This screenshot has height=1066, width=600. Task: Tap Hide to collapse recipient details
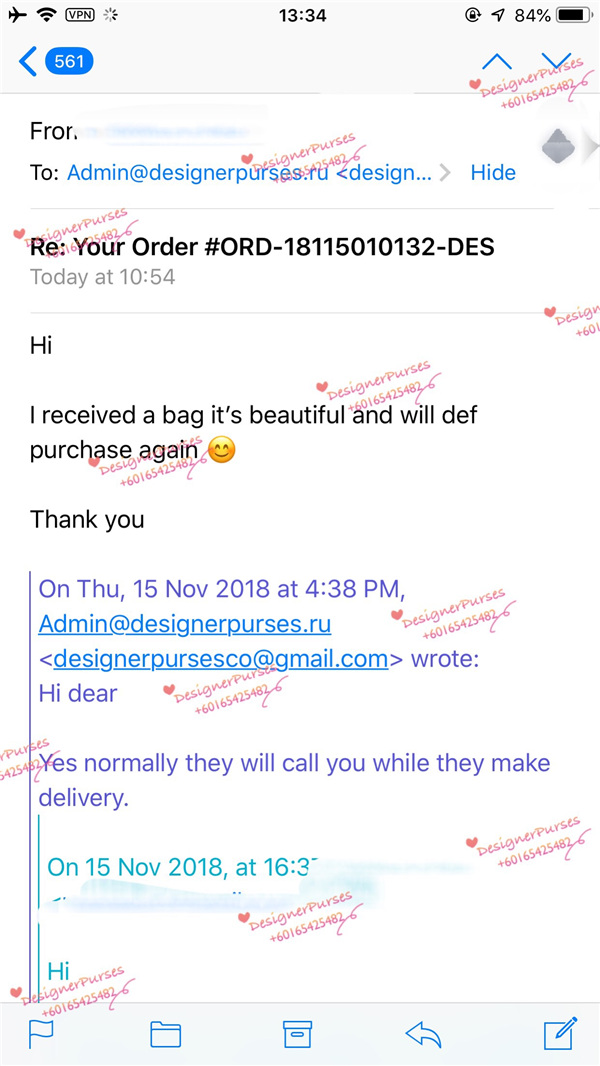(x=493, y=172)
